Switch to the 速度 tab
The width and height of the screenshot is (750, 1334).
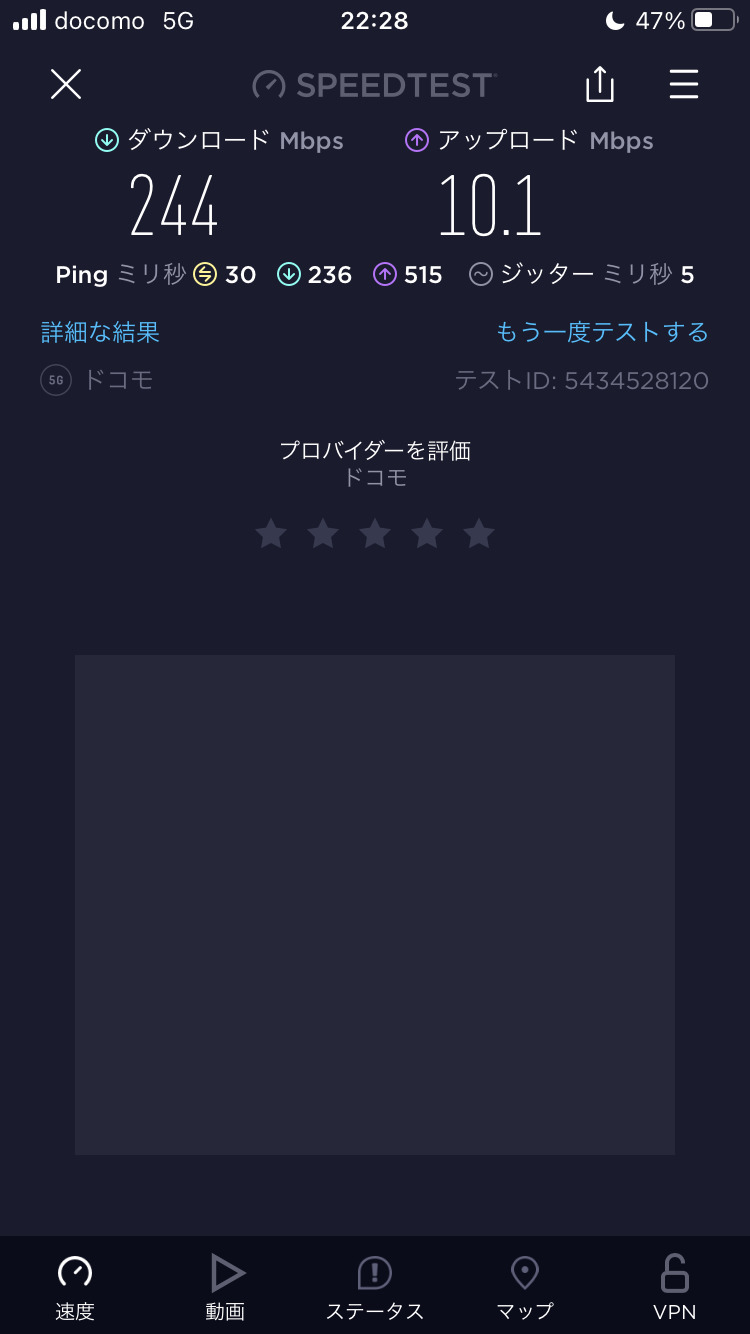point(75,1286)
